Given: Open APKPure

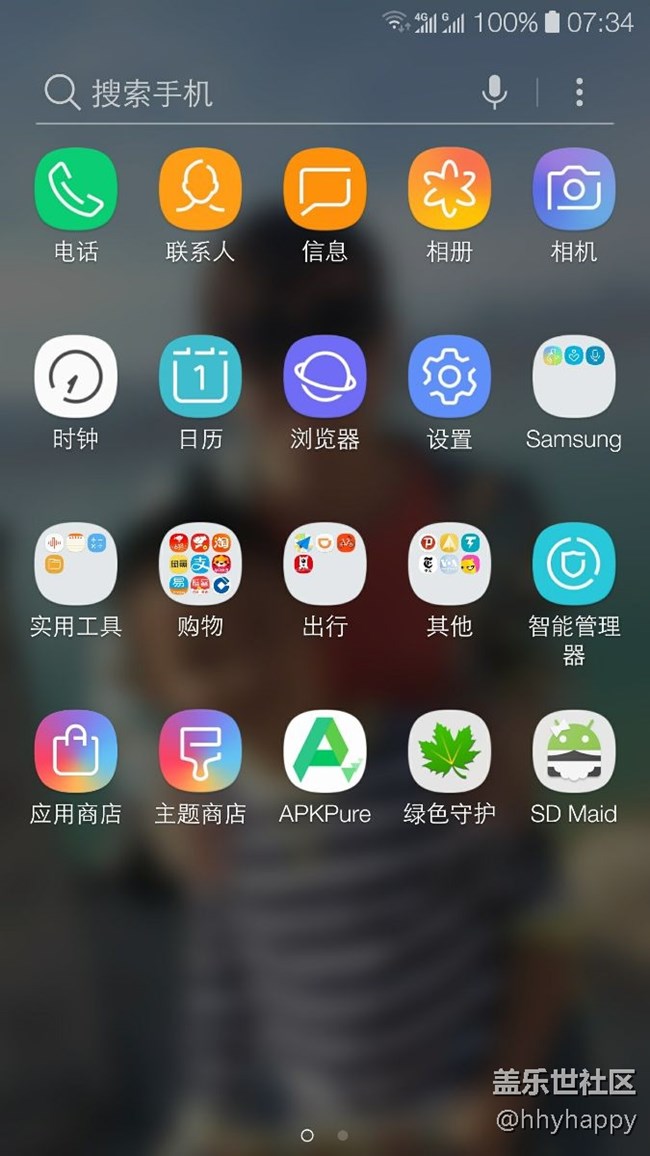Looking at the screenshot, I should point(325,751).
